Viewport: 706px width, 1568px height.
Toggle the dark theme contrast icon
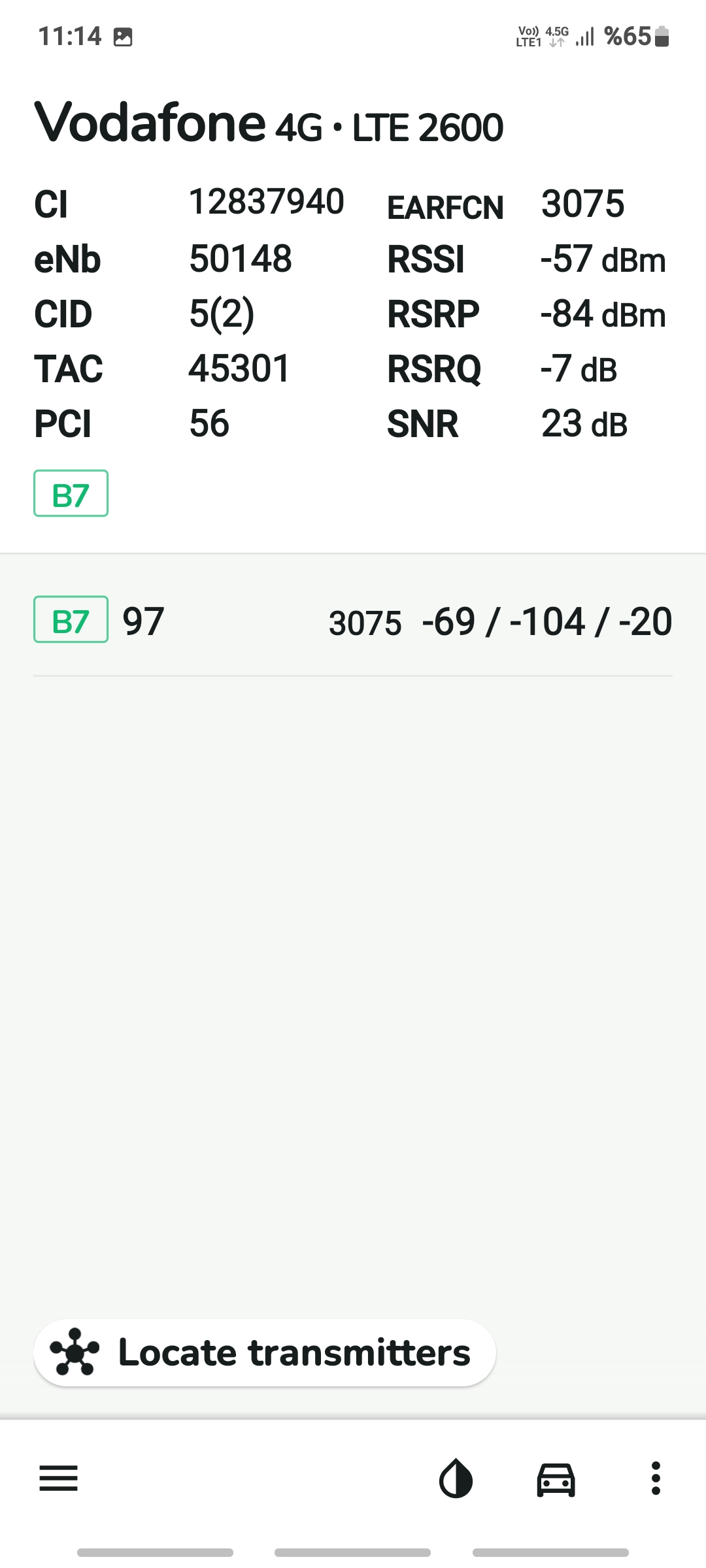tap(456, 1478)
